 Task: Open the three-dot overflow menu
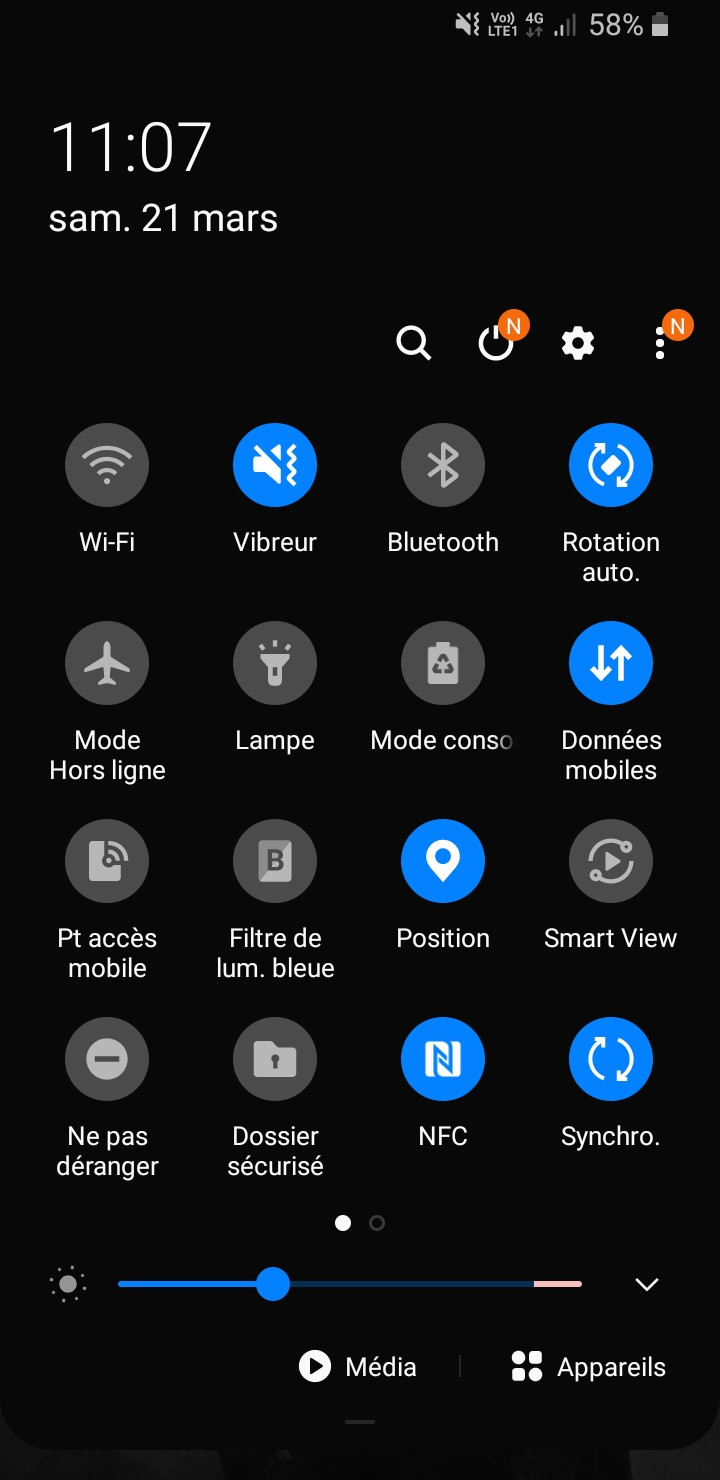point(660,343)
